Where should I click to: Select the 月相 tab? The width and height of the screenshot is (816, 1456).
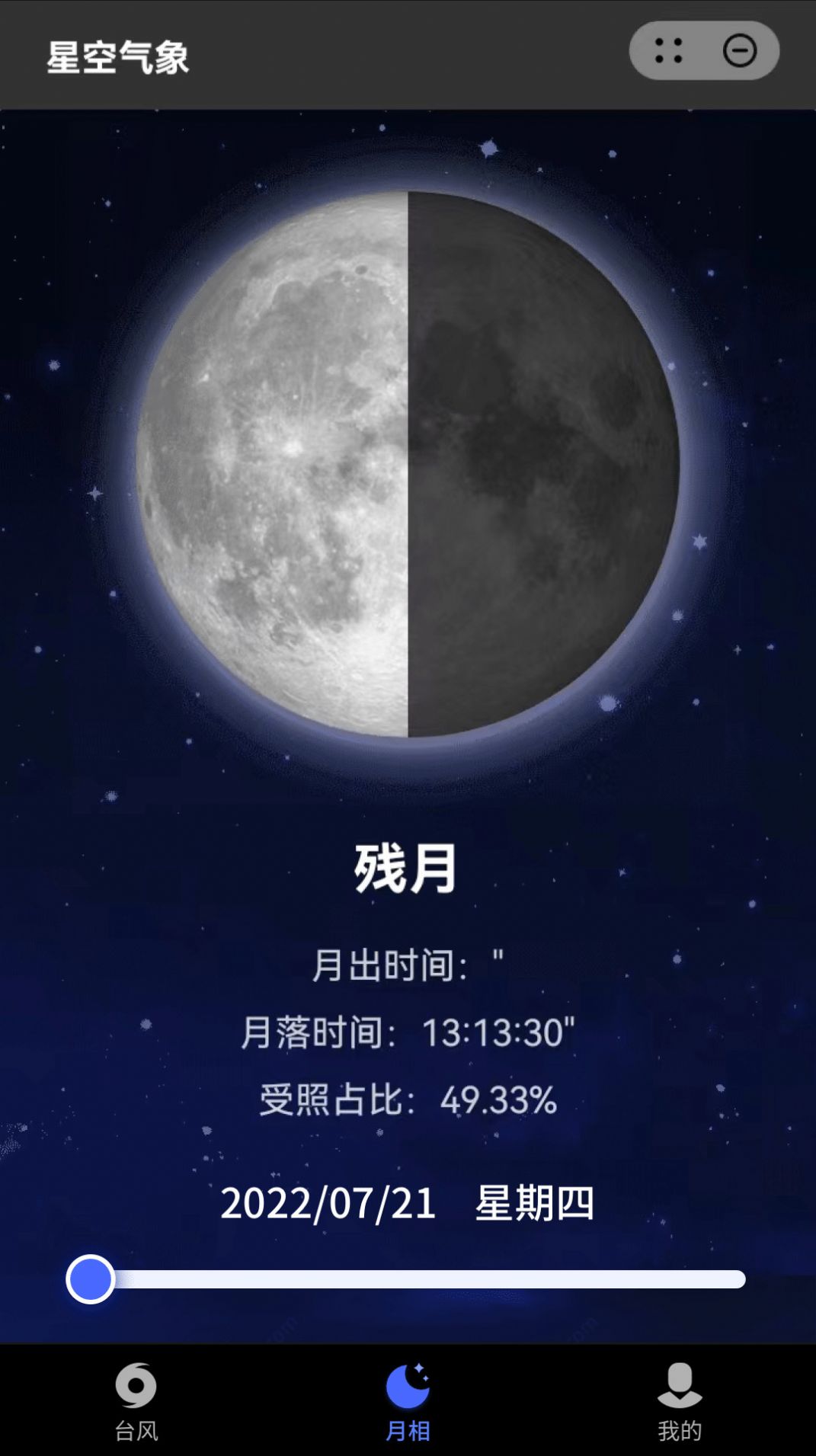408,1402
